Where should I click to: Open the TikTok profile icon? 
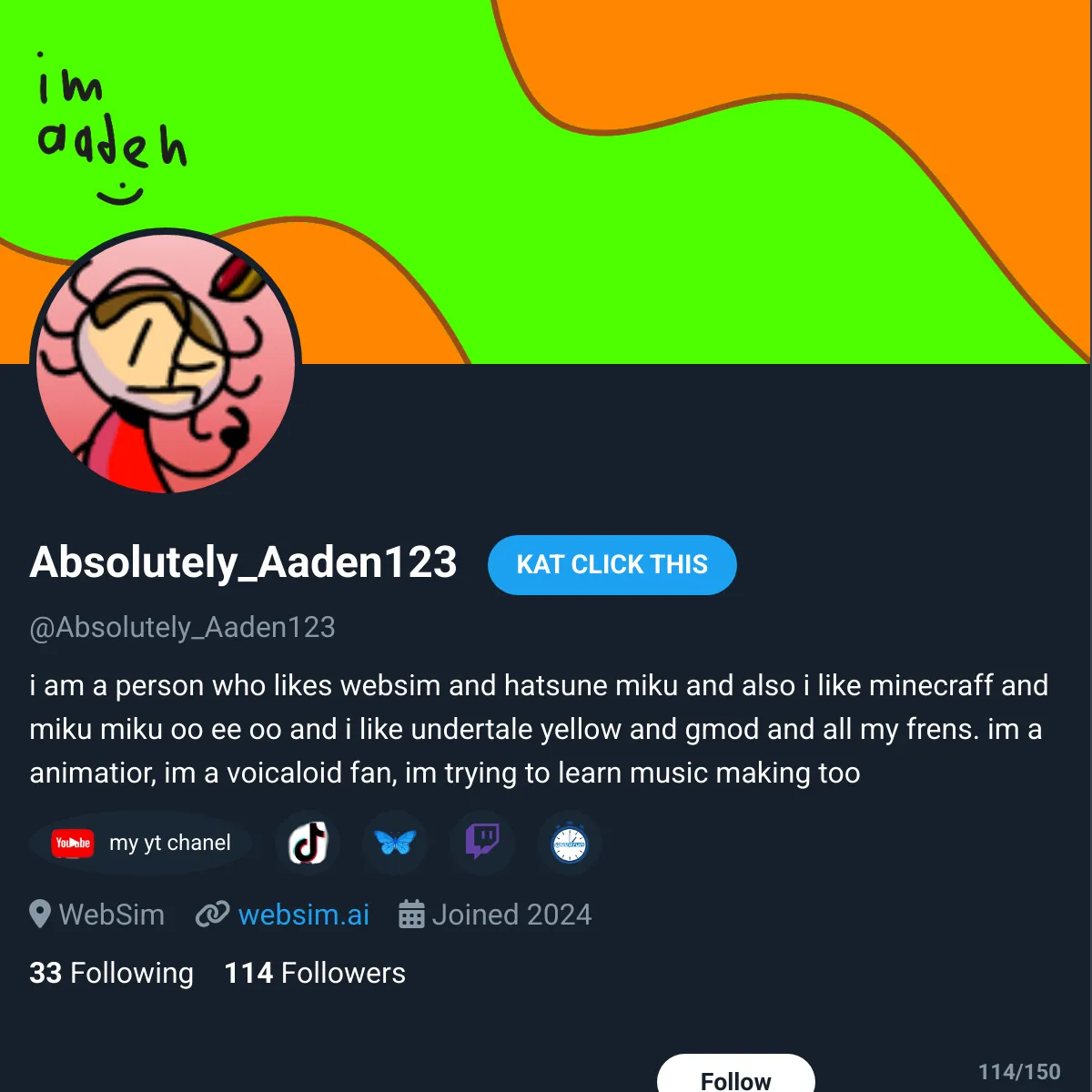[x=308, y=843]
